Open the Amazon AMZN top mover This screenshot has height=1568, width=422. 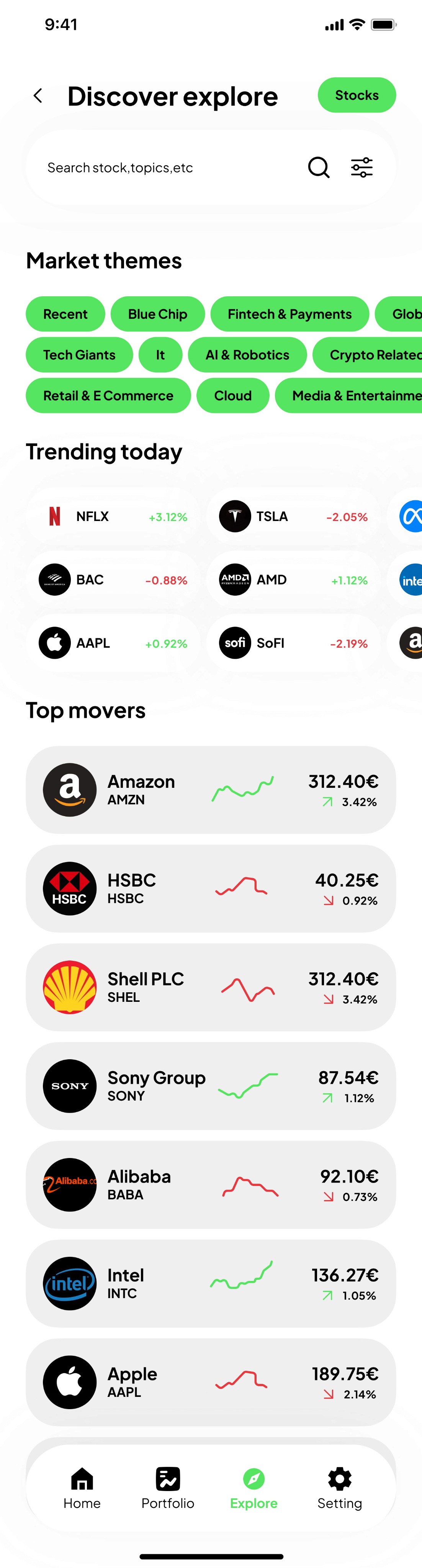(x=211, y=789)
